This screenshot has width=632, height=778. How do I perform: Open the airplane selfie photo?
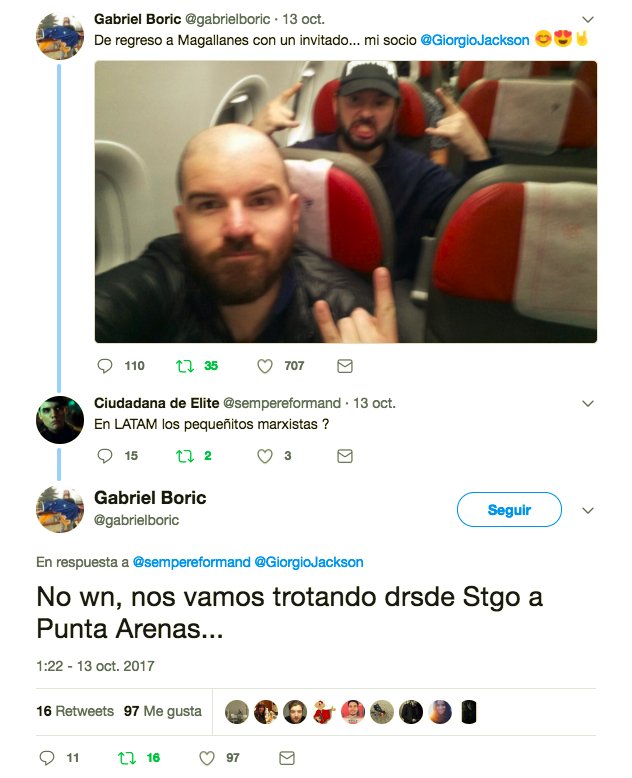point(345,202)
